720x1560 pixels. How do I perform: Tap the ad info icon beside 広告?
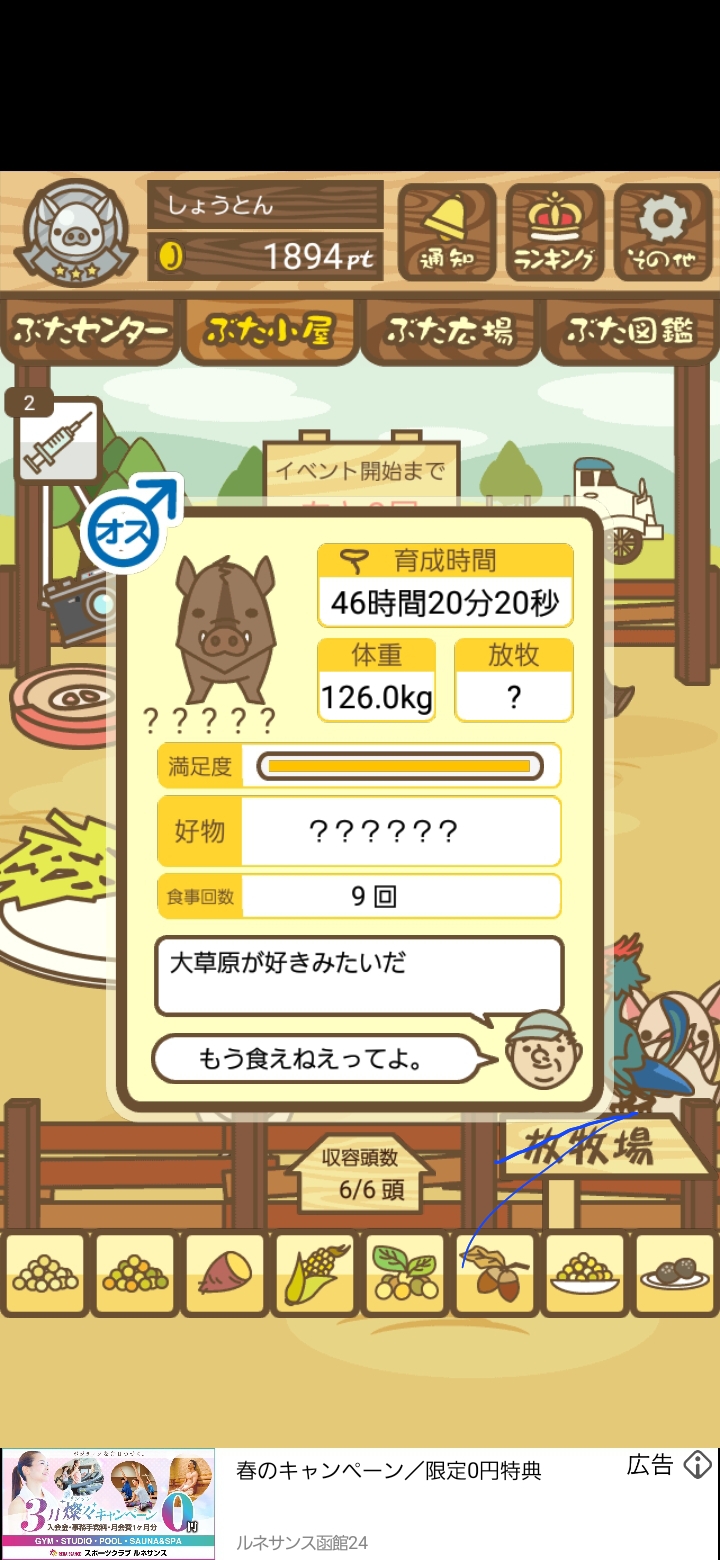697,1466
